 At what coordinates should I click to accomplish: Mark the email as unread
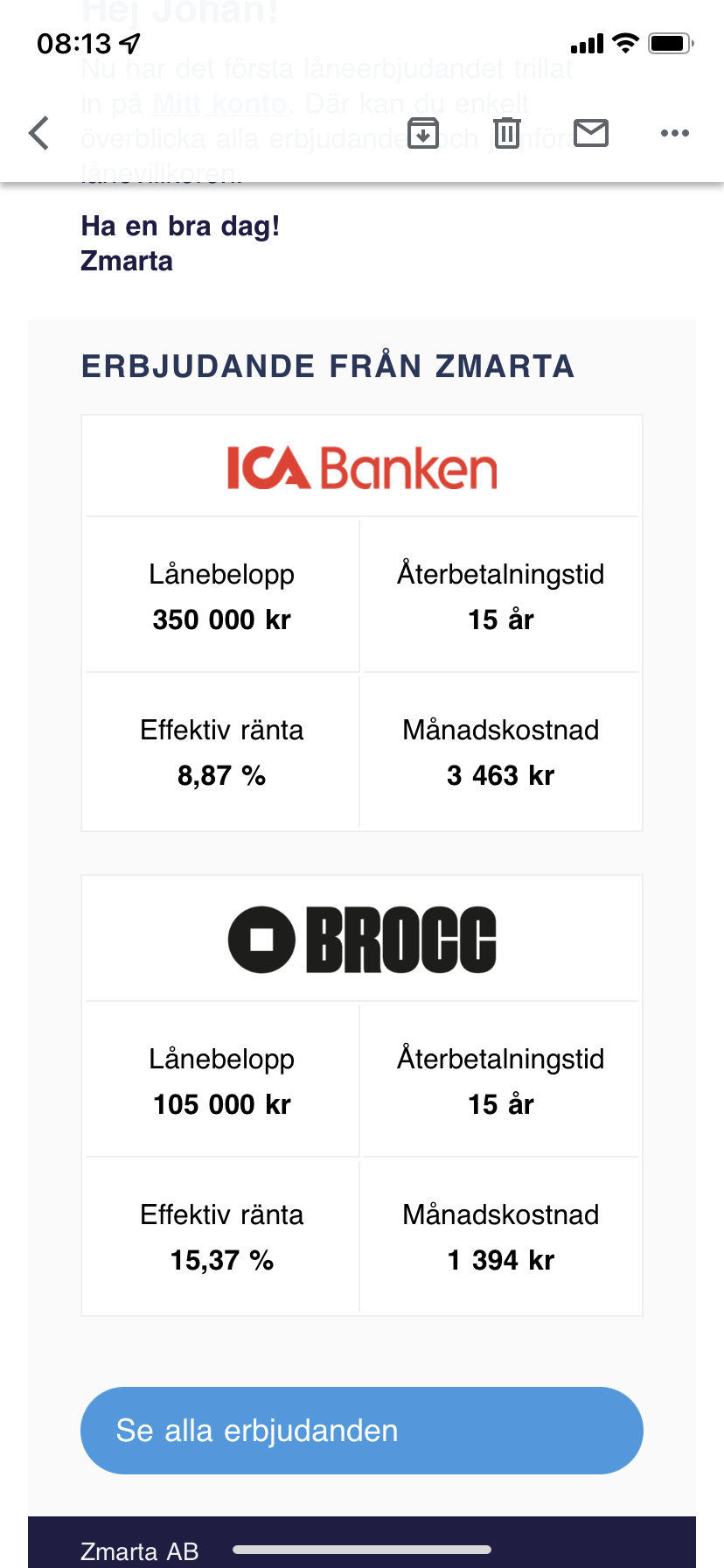(x=591, y=133)
